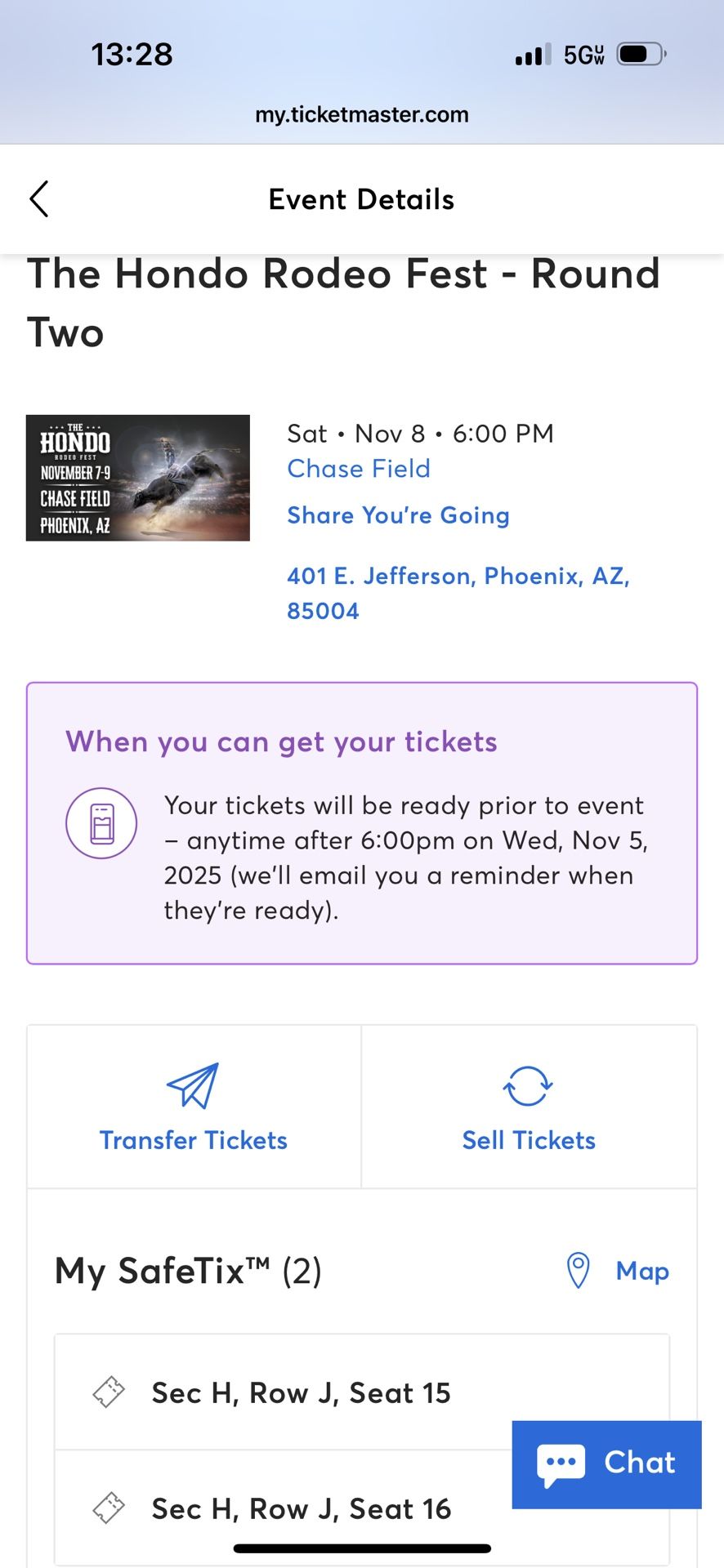Open ticket Sec H, Row J, Seat 16

[301, 1509]
